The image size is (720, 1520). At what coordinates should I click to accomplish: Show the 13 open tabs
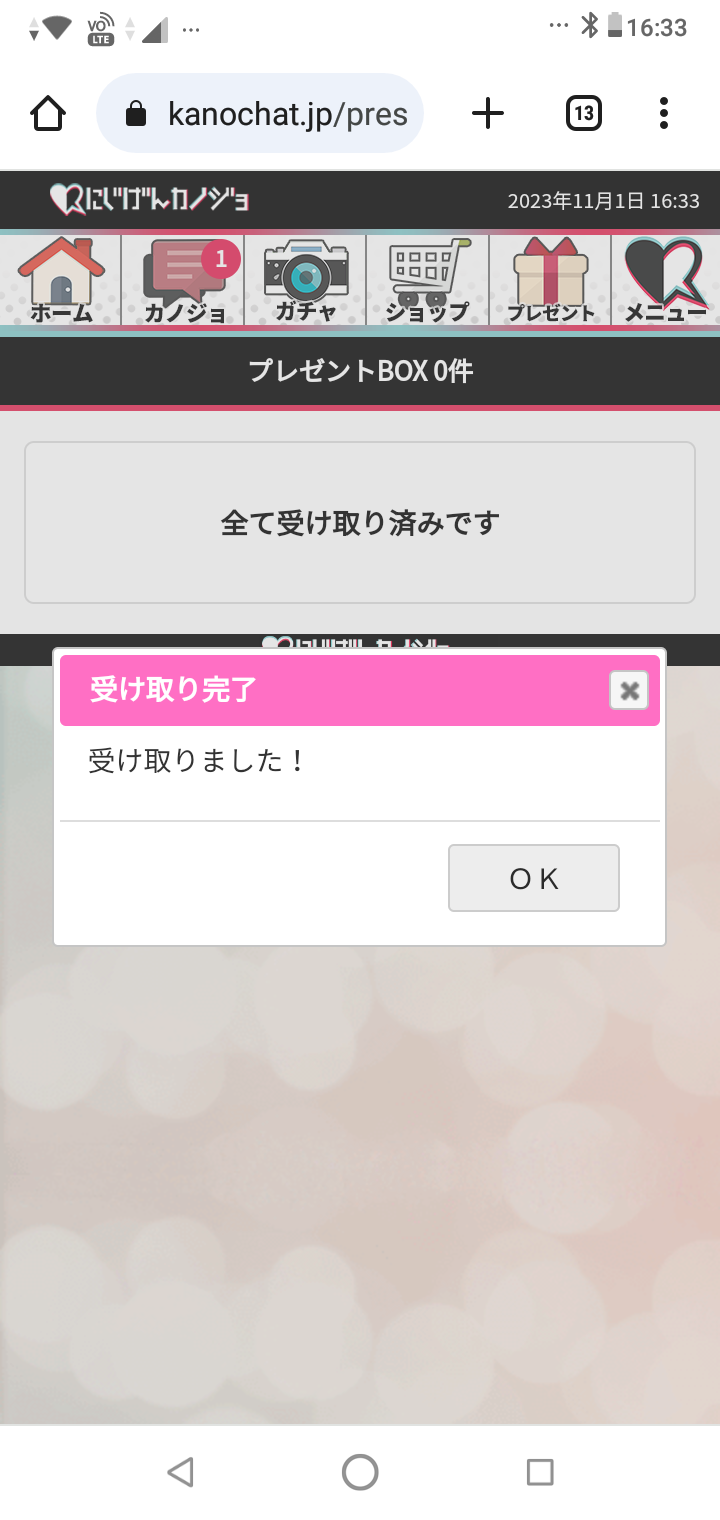584,114
